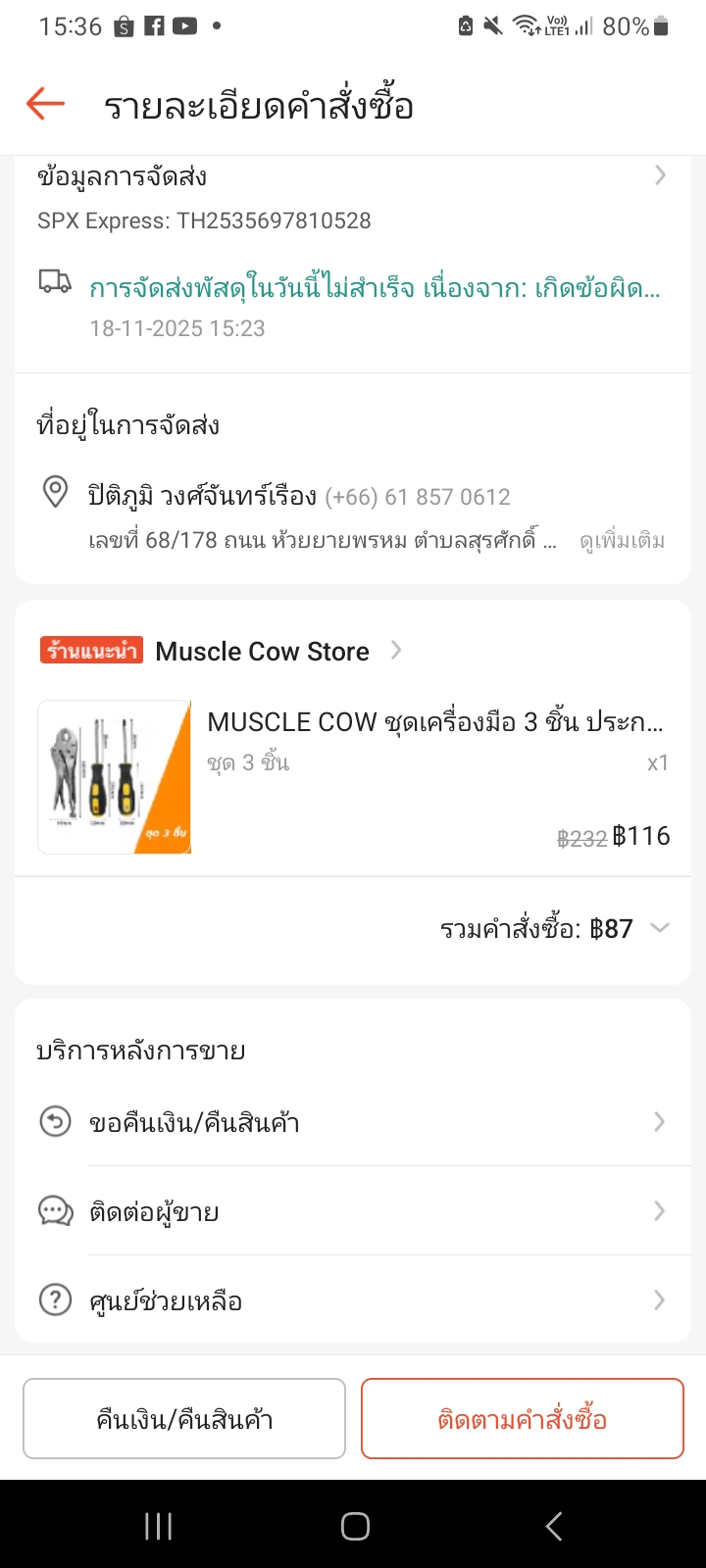Tap the คืนเงิน/คืนสินค้า bottom button
Image resolution: width=706 pixels, height=1568 pixels.
[184, 1419]
